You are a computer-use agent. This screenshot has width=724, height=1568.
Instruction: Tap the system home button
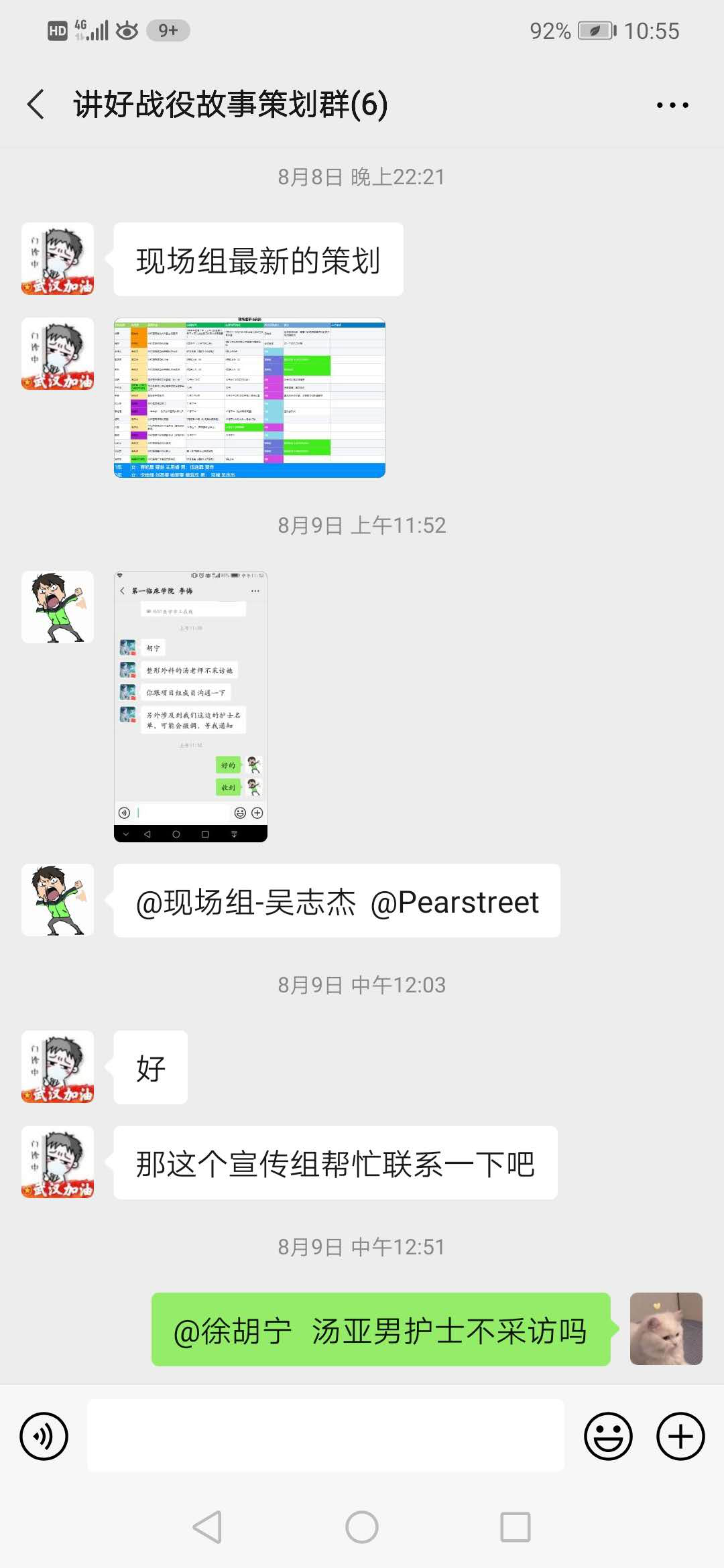click(x=362, y=1528)
